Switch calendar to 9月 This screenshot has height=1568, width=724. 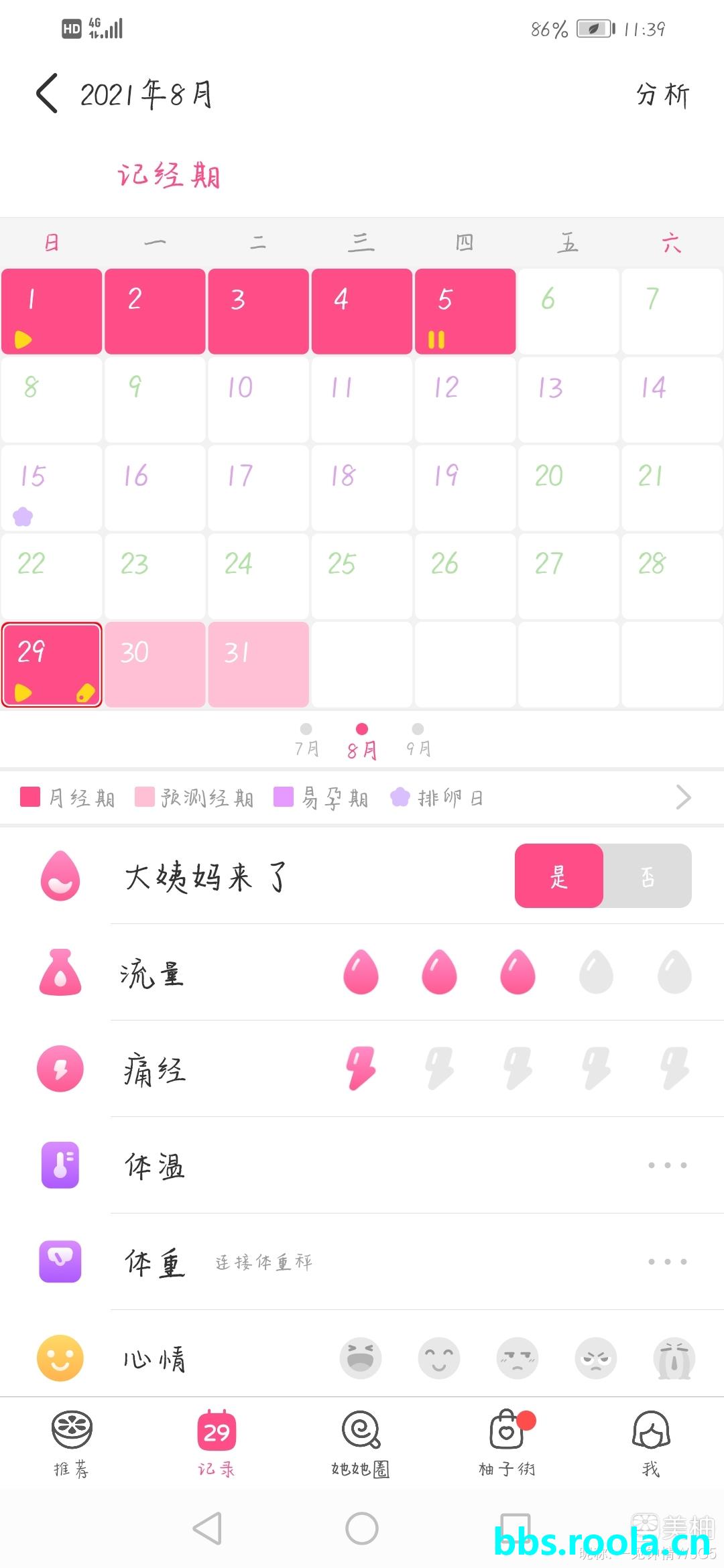(418, 740)
